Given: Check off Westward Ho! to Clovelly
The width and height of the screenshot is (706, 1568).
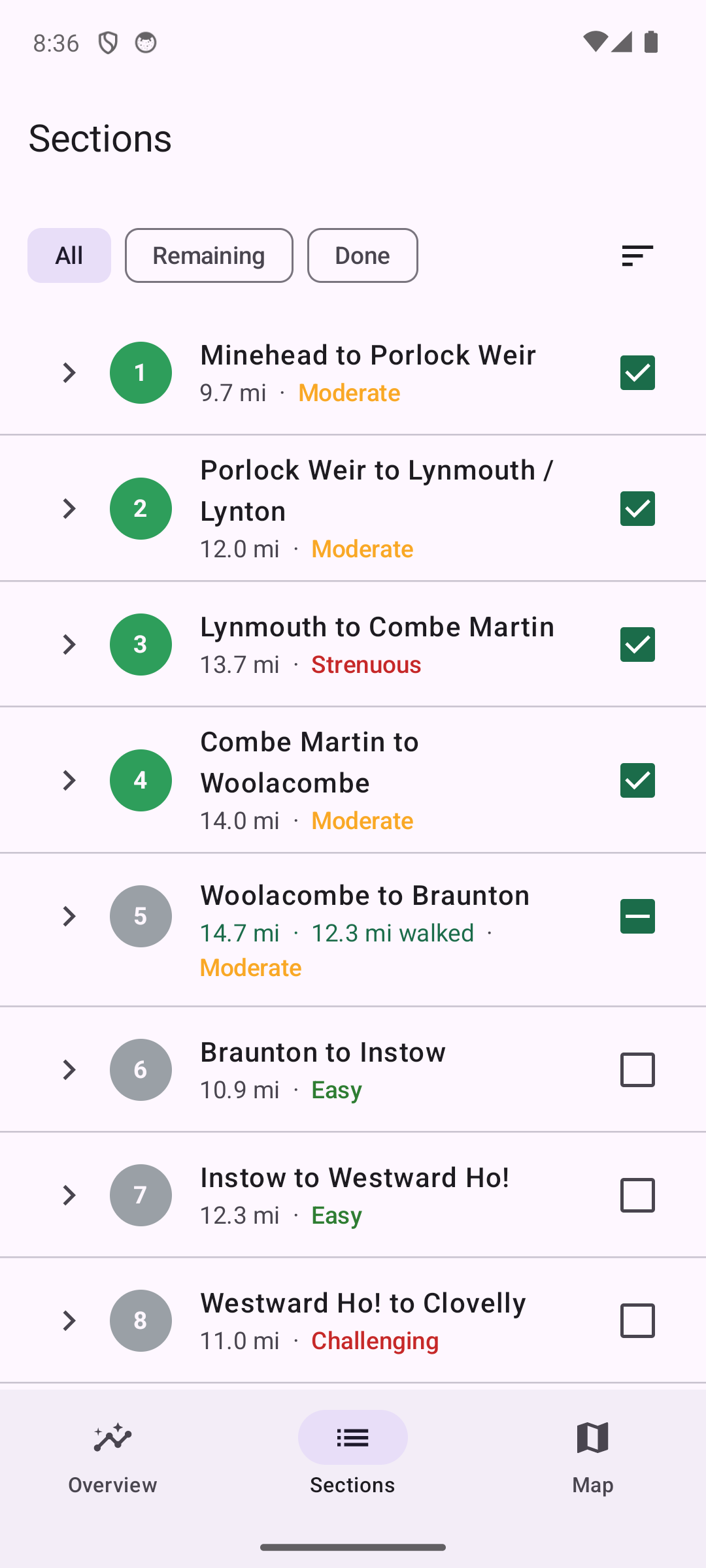Looking at the screenshot, I should click(637, 1320).
